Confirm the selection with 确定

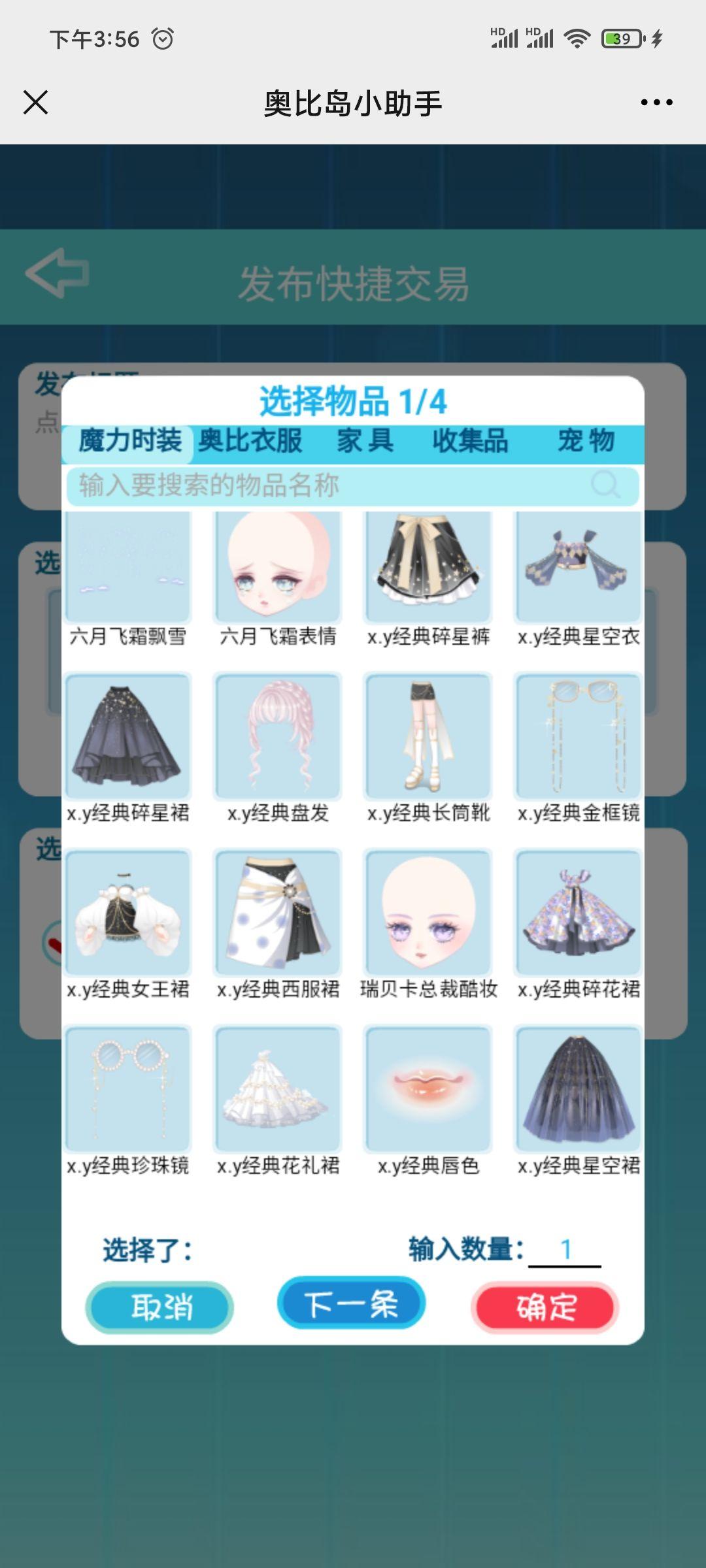(545, 1307)
